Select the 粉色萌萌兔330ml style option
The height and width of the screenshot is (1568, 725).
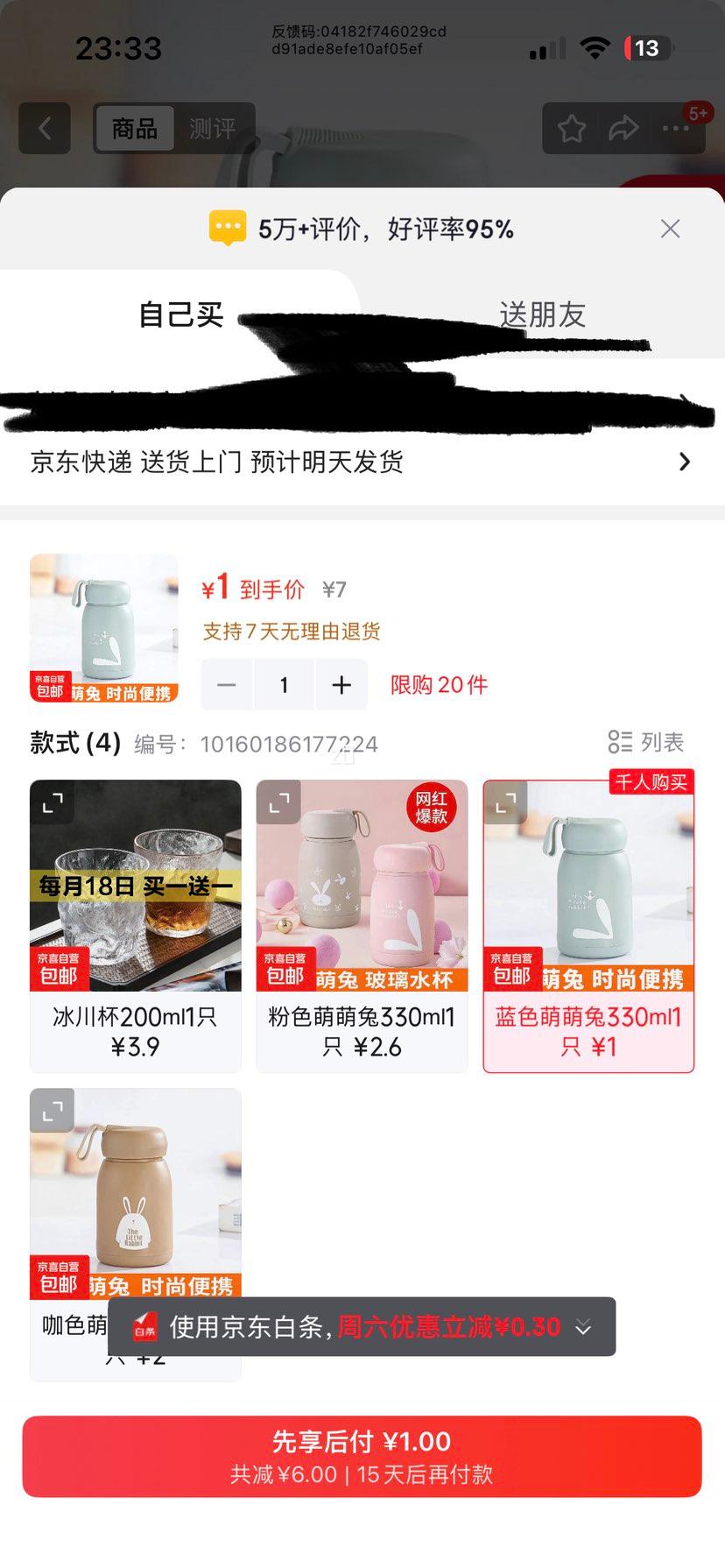pyautogui.click(x=361, y=924)
